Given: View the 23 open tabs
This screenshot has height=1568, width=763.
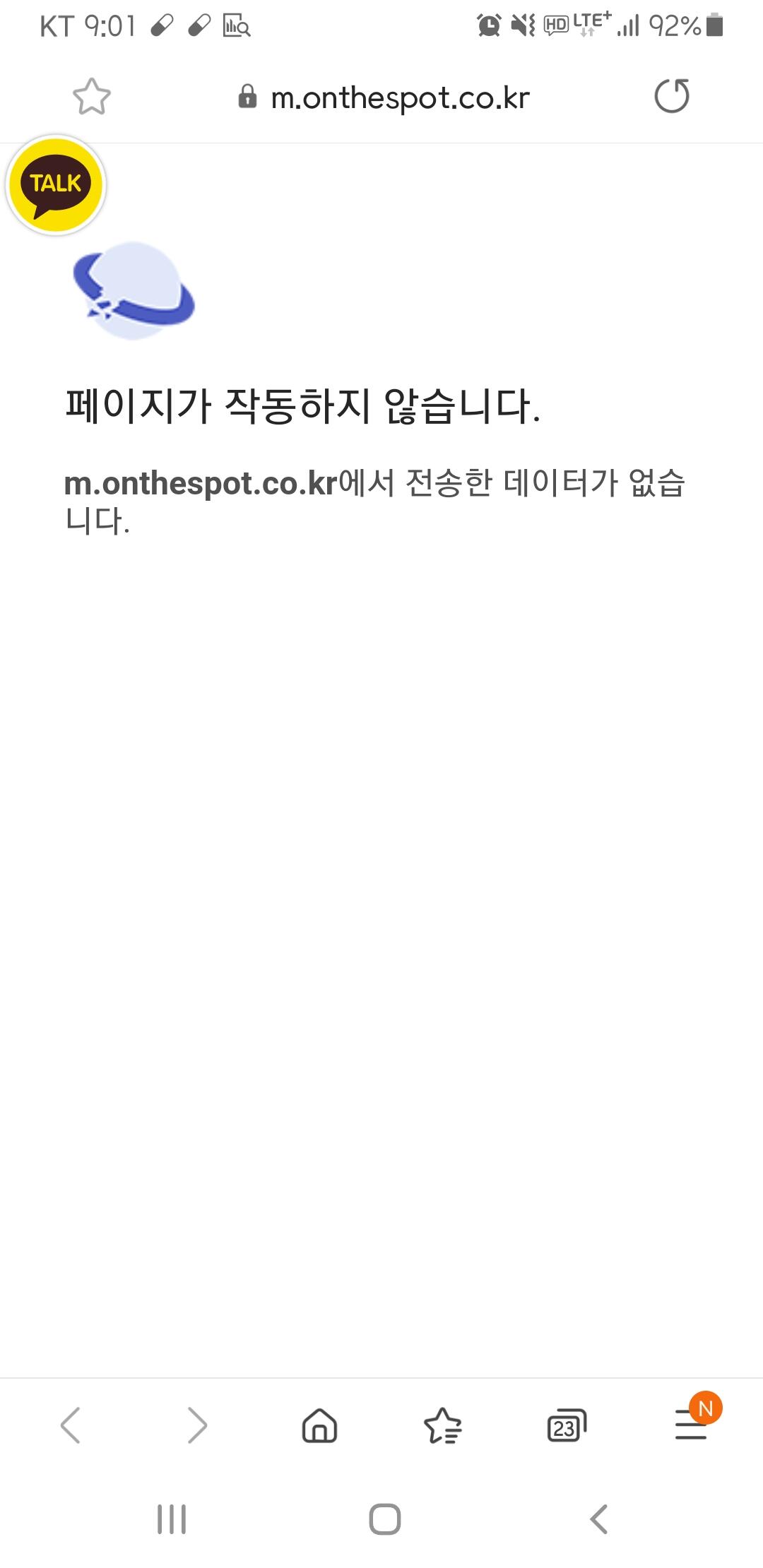Looking at the screenshot, I should click(x=567, y=1425).
